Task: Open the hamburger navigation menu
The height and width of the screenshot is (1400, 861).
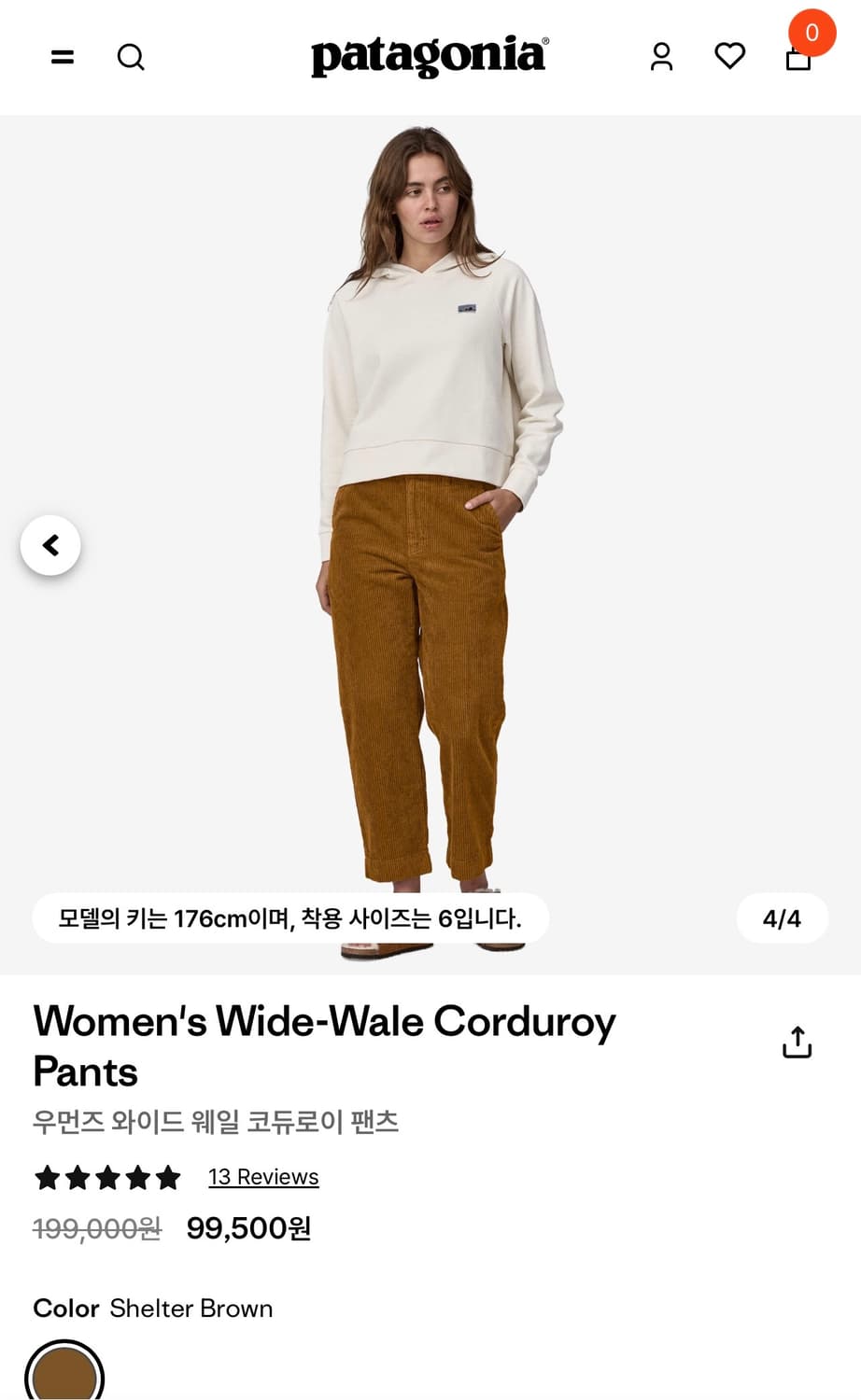Action: click(x=61, y=57)
